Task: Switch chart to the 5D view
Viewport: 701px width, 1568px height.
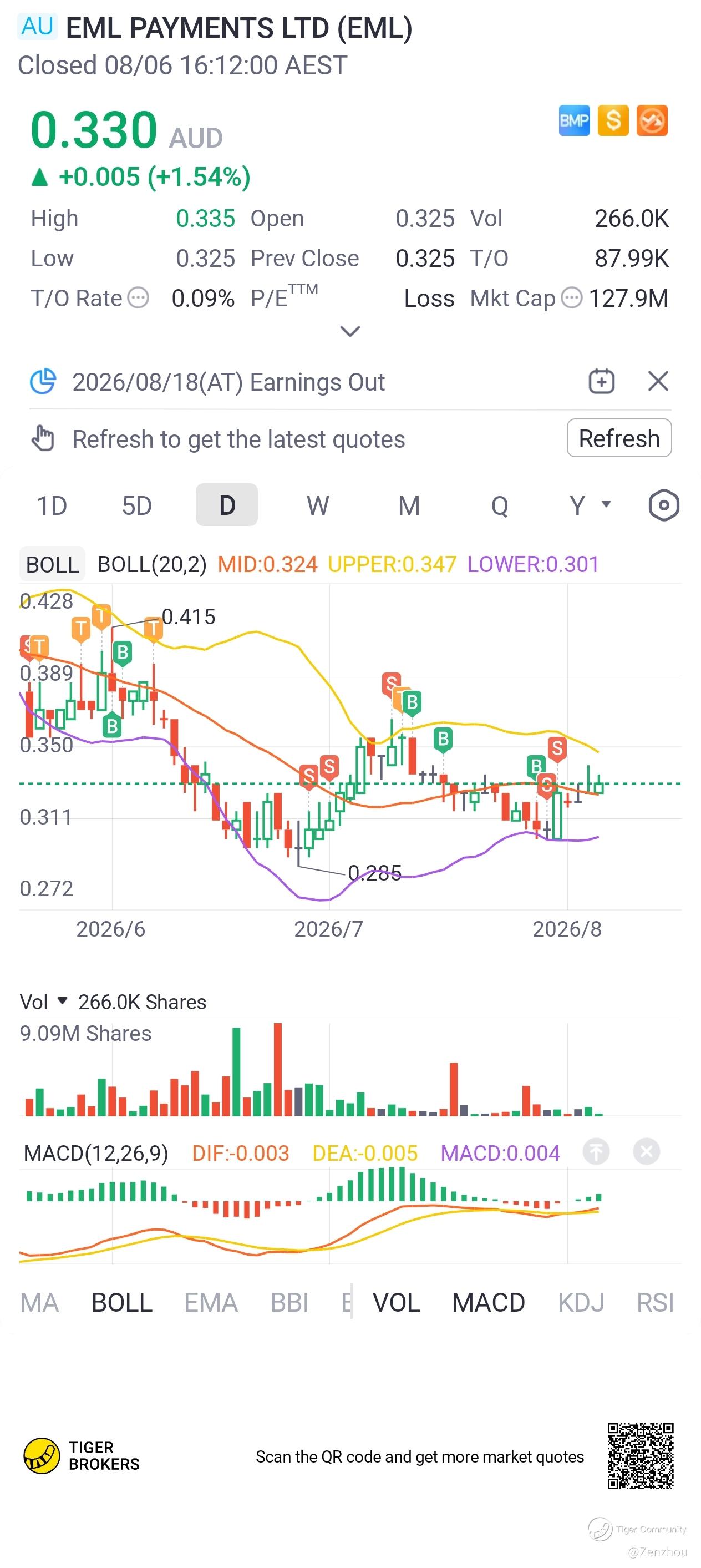Action: (137, 505)
